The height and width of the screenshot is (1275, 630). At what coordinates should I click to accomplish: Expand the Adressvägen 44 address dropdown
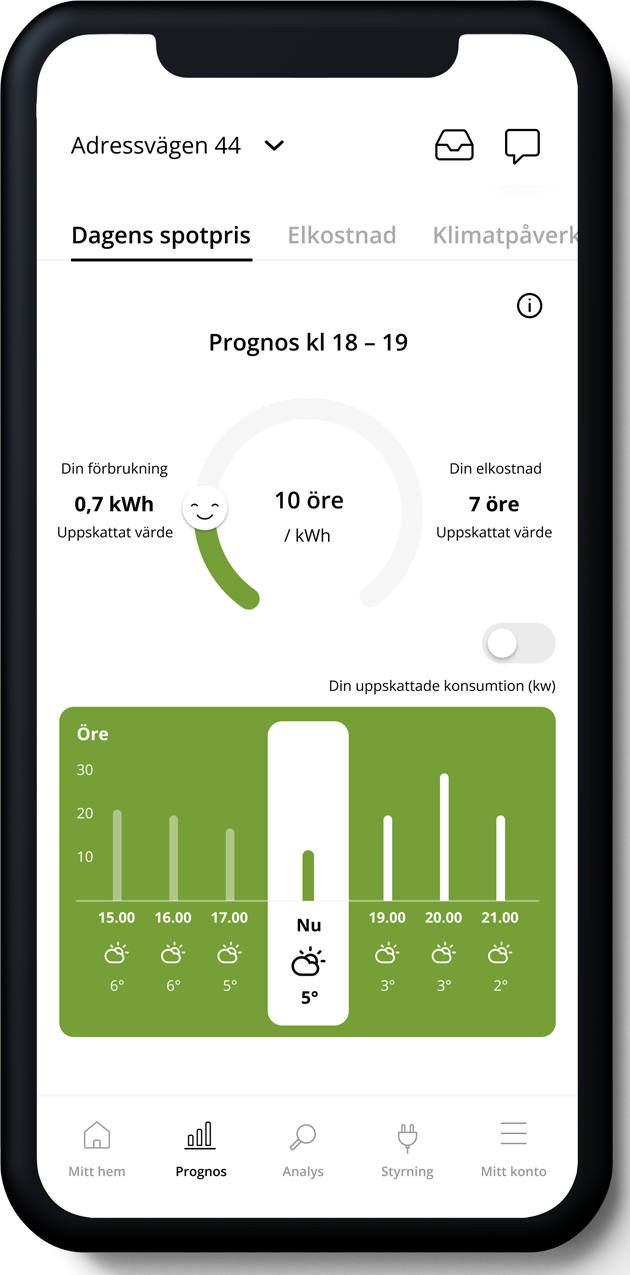[x=274, y=146]
